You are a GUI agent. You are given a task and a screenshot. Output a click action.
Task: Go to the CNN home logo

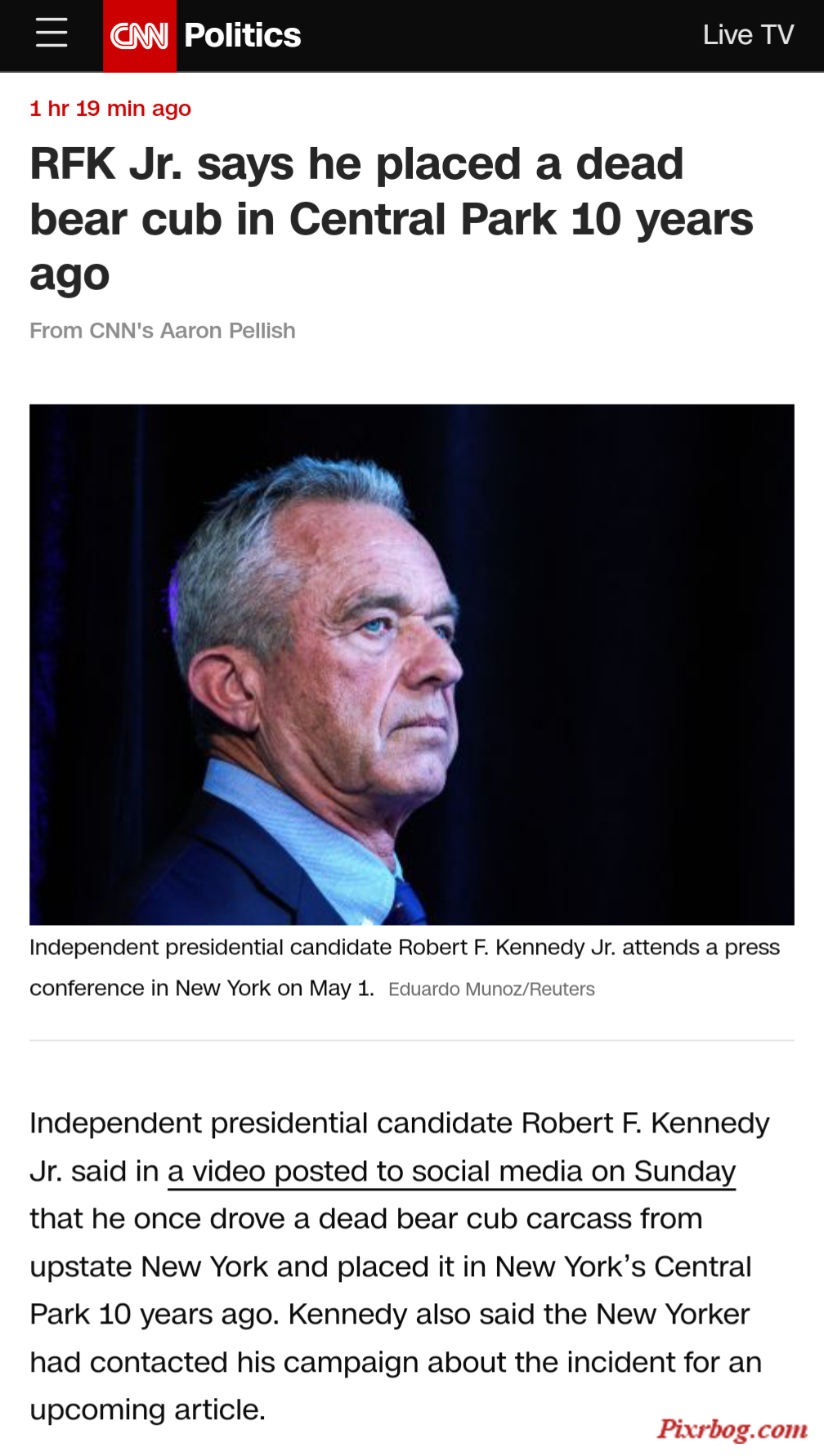(139, 36)
